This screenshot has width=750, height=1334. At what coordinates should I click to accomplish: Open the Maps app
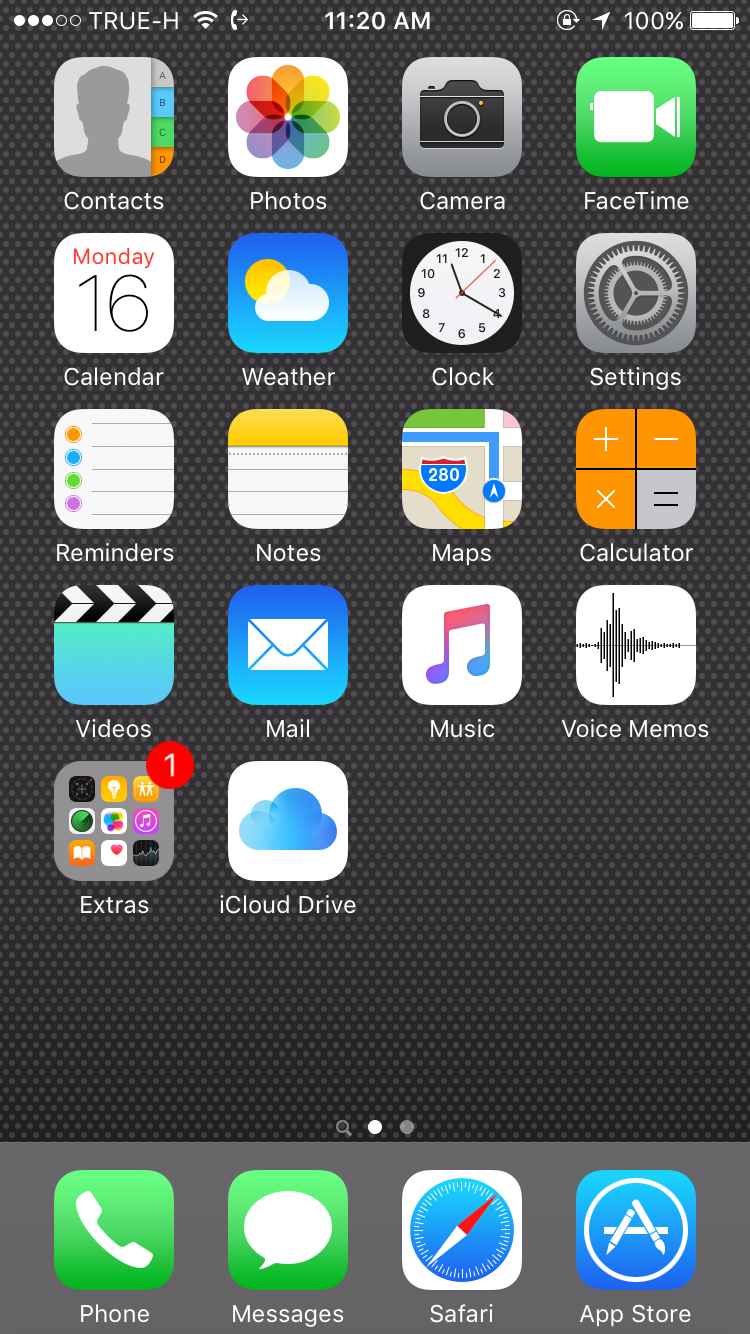(x=462, y=469)
